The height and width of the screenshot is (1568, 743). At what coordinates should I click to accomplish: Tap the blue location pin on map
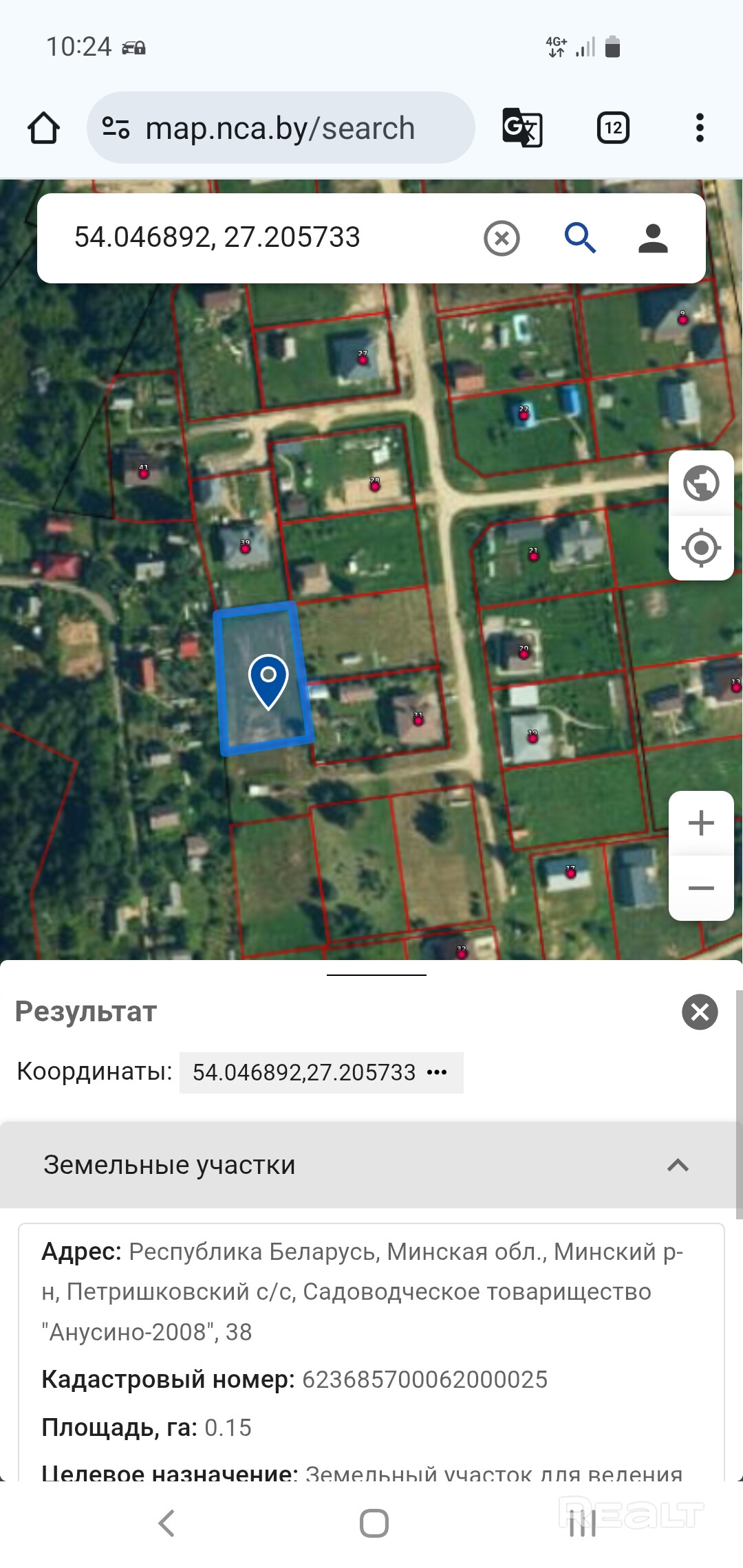click(x=268, y=681)
